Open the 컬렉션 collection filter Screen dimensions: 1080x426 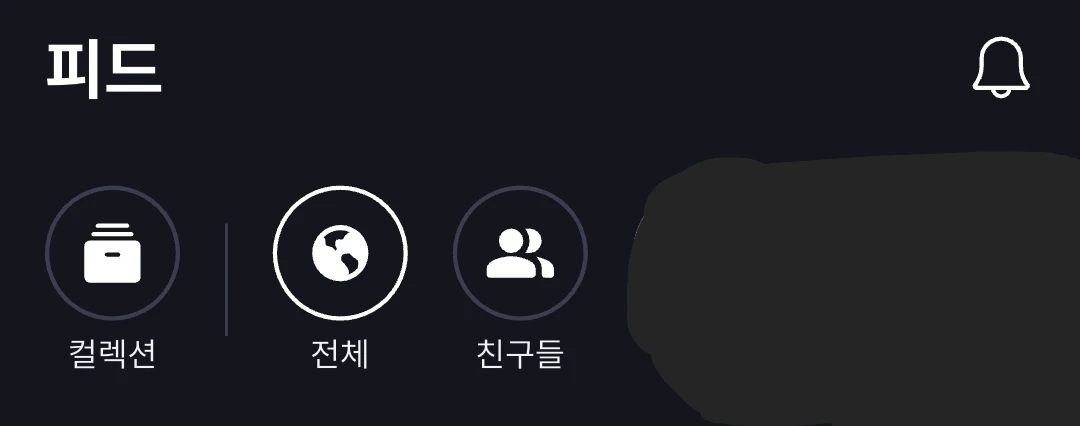pos(112,253)
